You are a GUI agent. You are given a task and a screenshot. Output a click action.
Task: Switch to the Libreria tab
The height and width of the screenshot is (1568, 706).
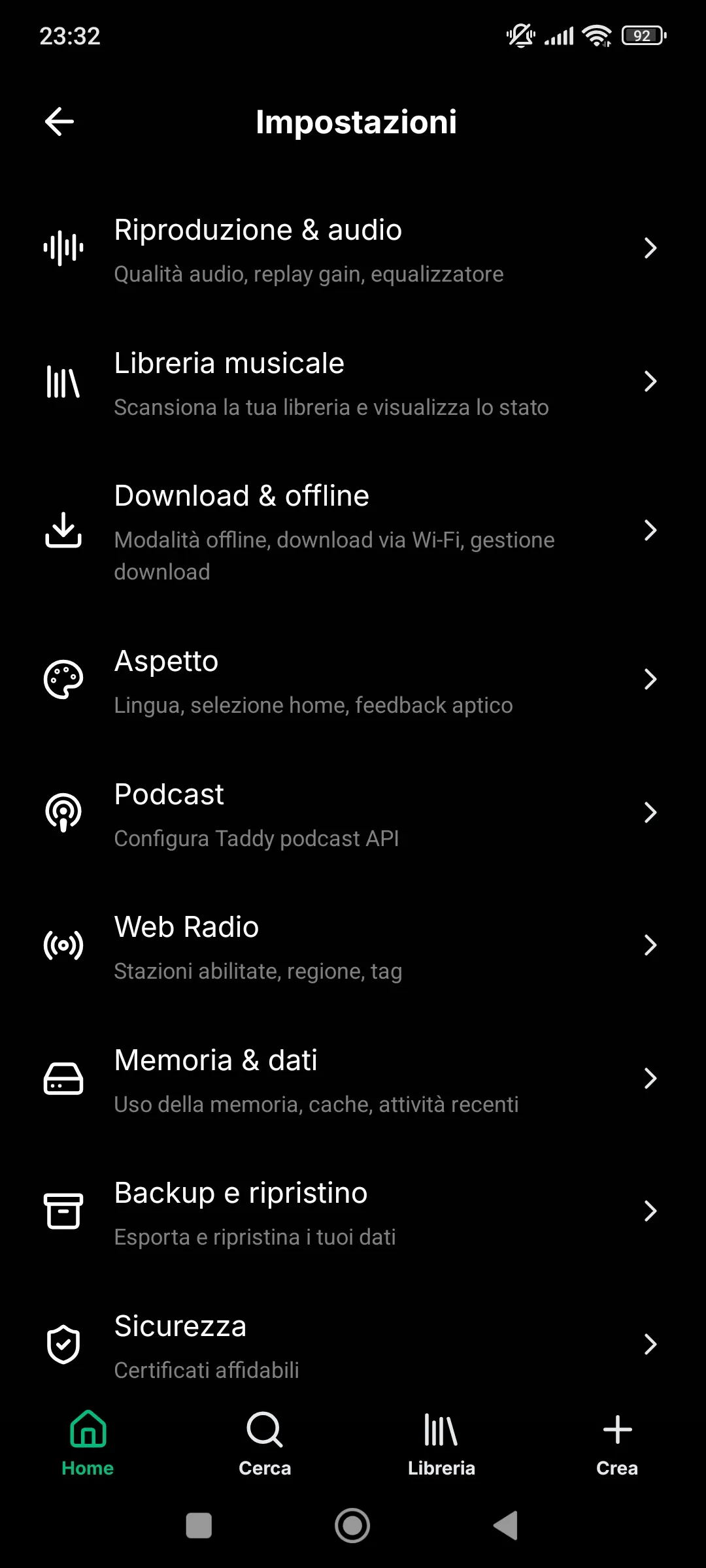[441, 1443]
